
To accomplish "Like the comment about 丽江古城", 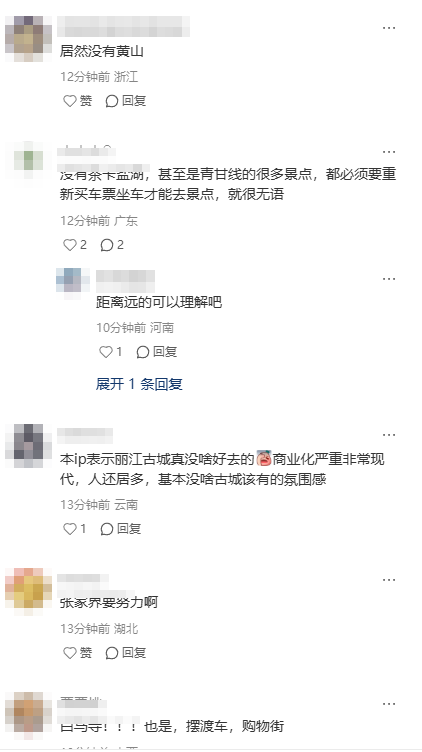I will [x=75, y=529].
